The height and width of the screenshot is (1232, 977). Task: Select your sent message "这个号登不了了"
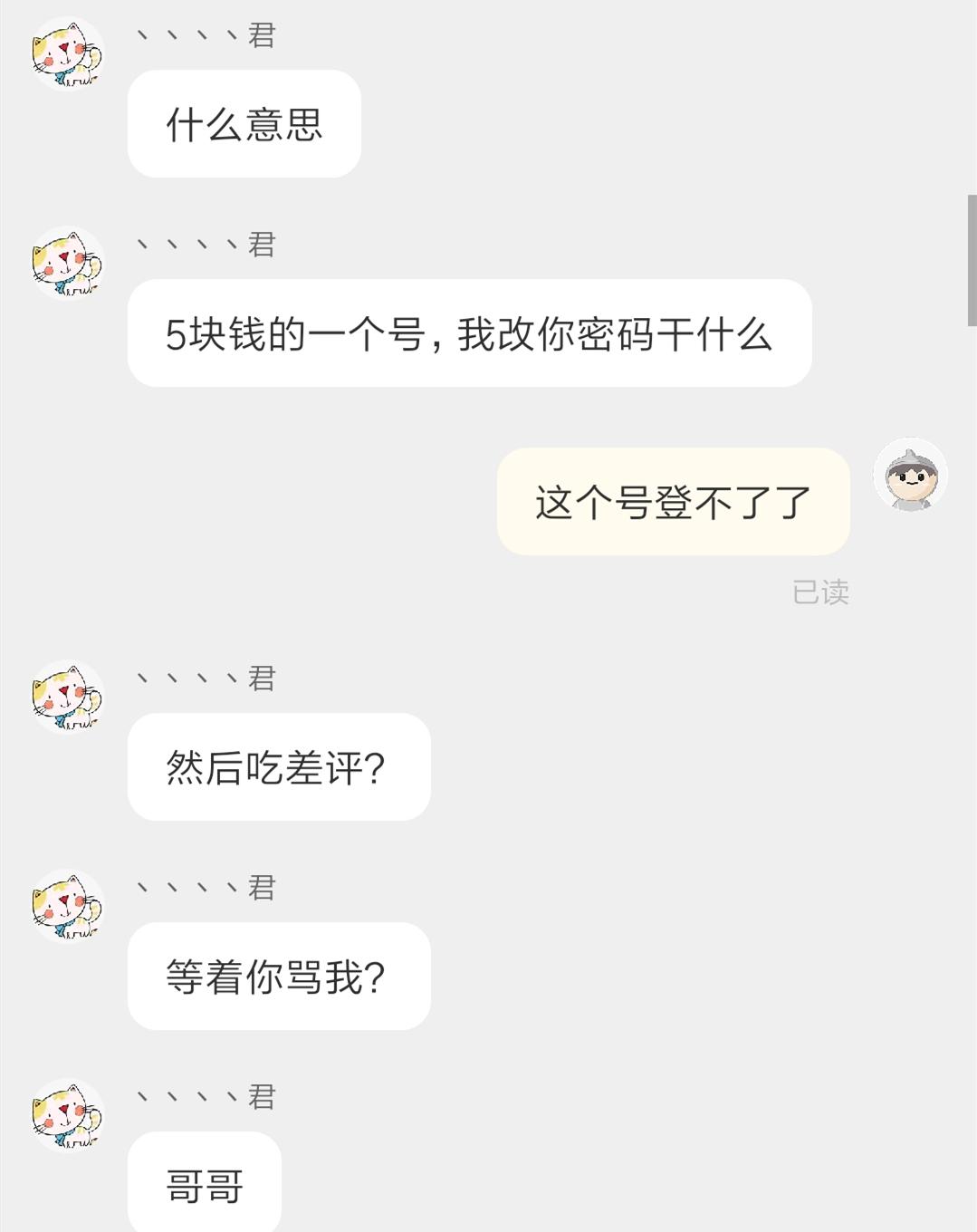(x=672, y=503)
